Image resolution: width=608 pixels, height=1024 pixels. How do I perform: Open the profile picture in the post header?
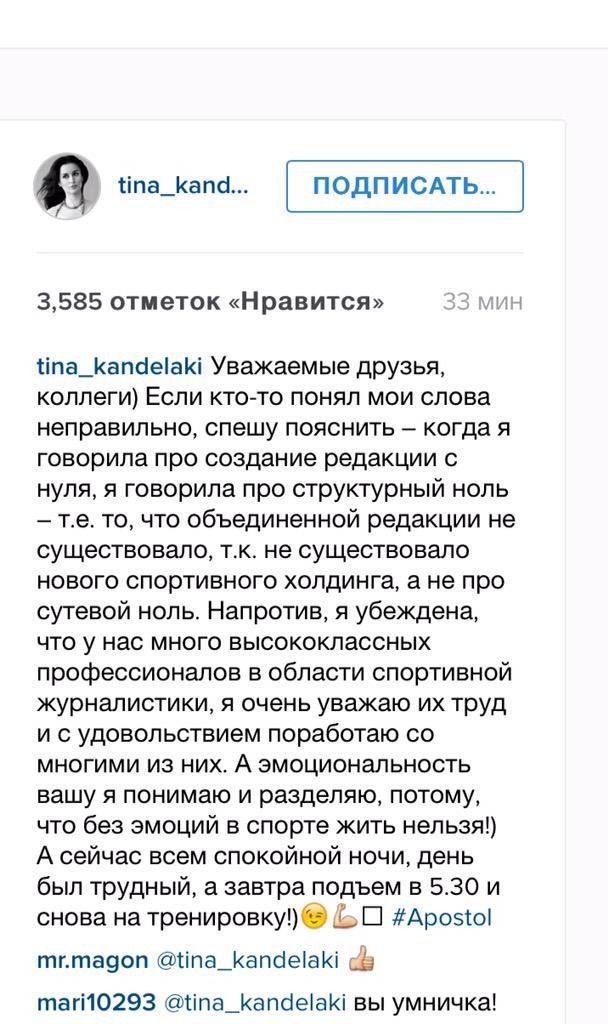(x=68, y=186)
